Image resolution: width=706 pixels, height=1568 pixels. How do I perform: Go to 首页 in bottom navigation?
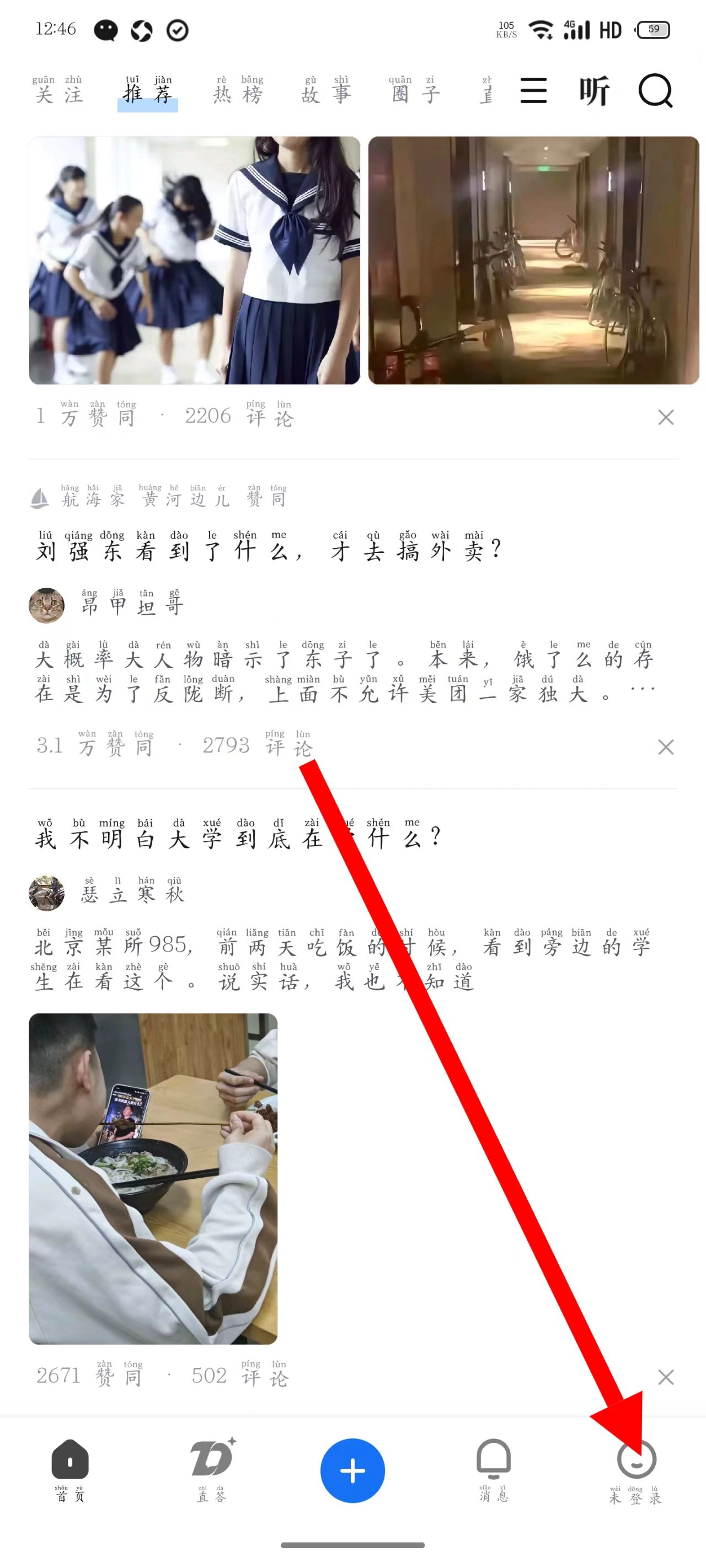click(70, 1470)
